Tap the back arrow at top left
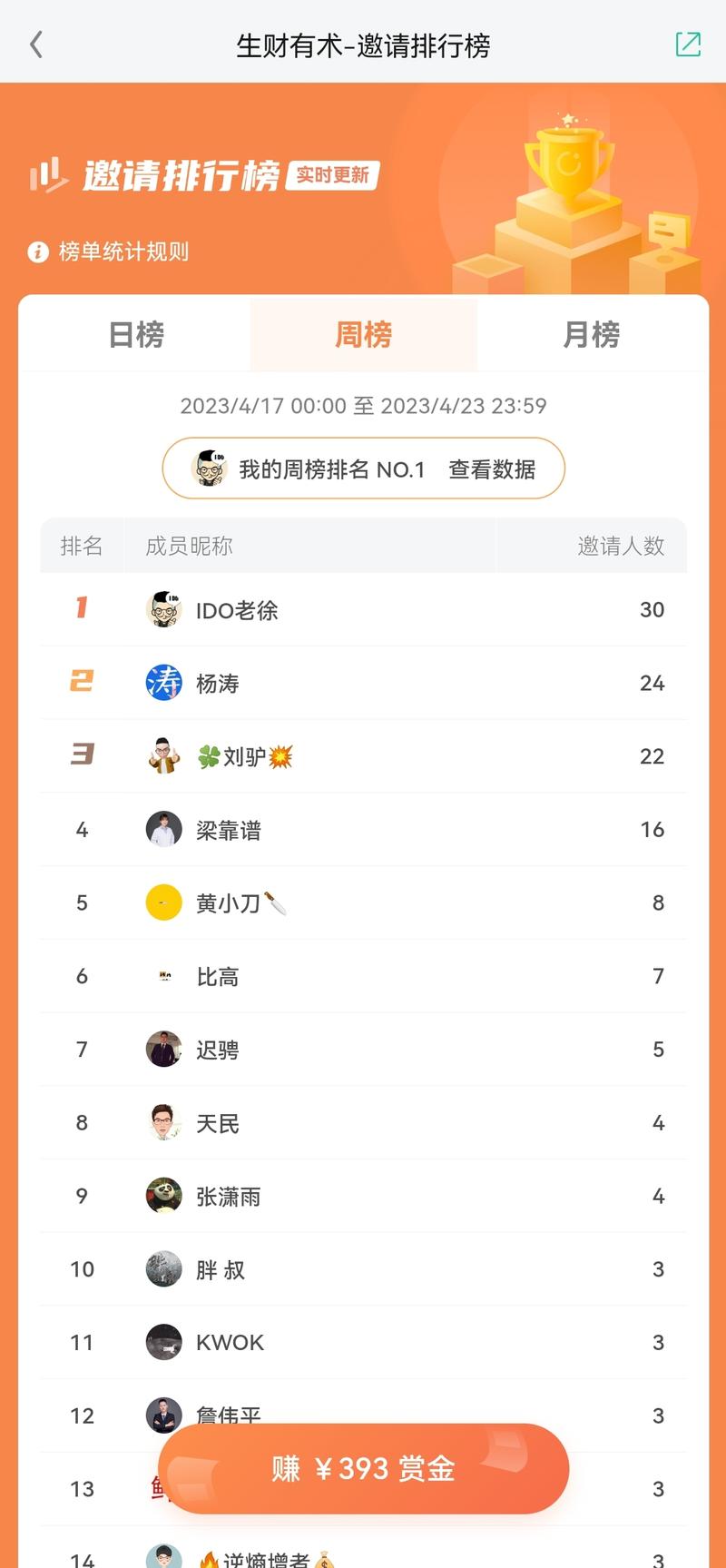The width and height of the screenshot is (726, 1568). pyautogui.click(x=36, y=44)
